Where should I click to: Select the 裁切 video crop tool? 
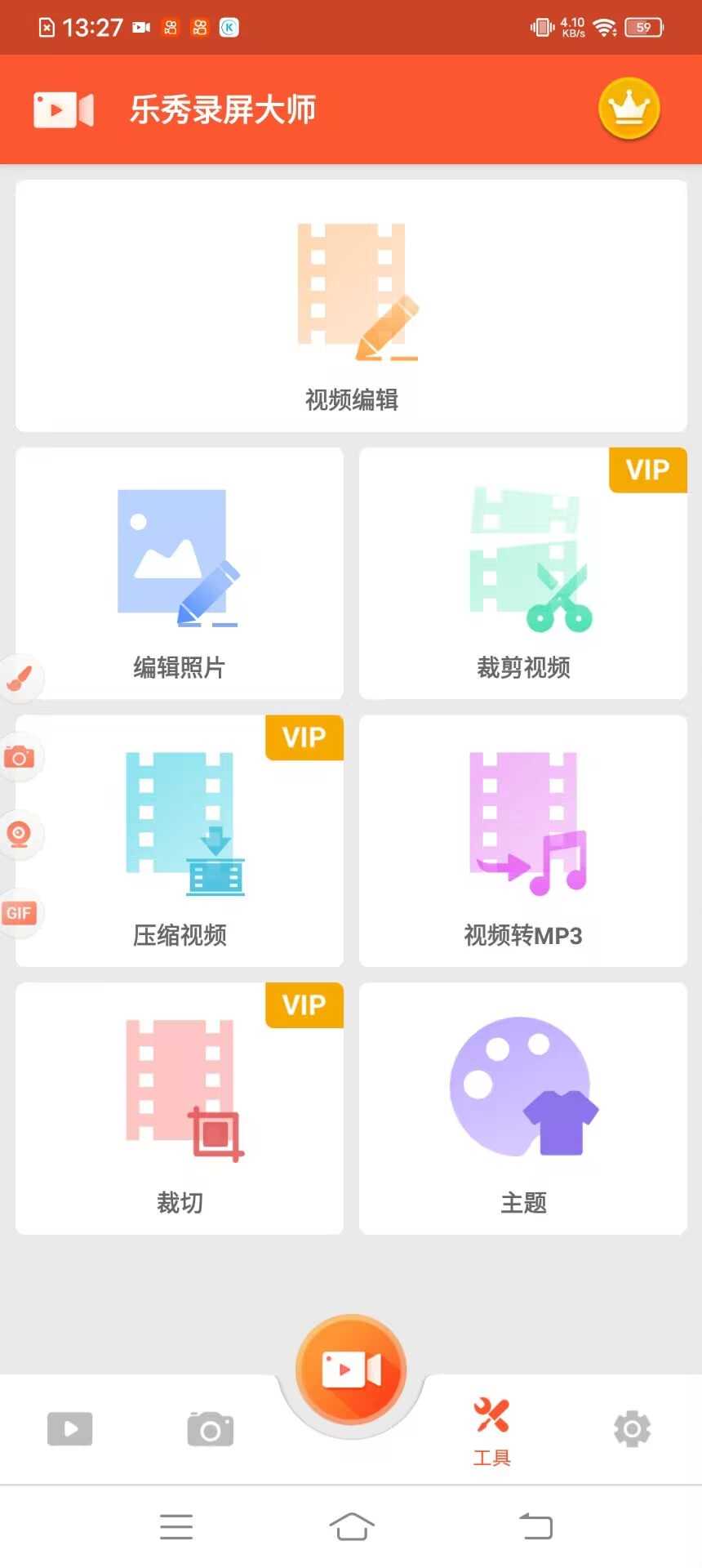[180, 1107]
